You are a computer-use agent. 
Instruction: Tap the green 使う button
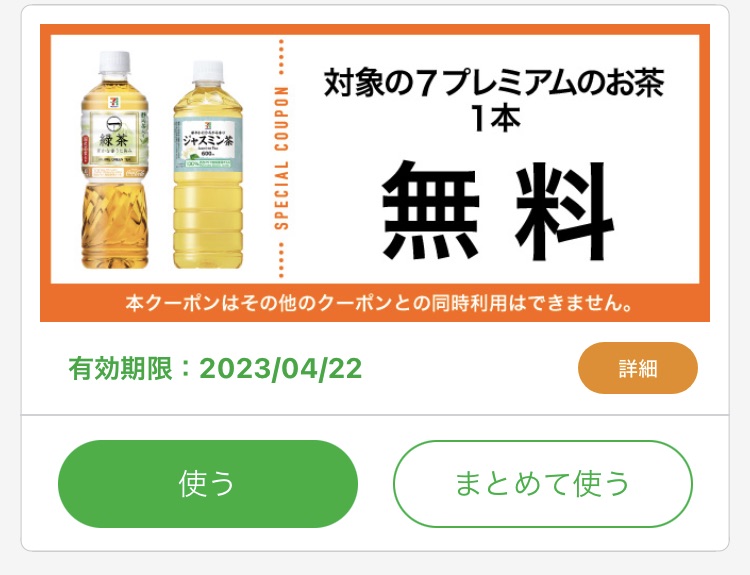click(207, 484)
